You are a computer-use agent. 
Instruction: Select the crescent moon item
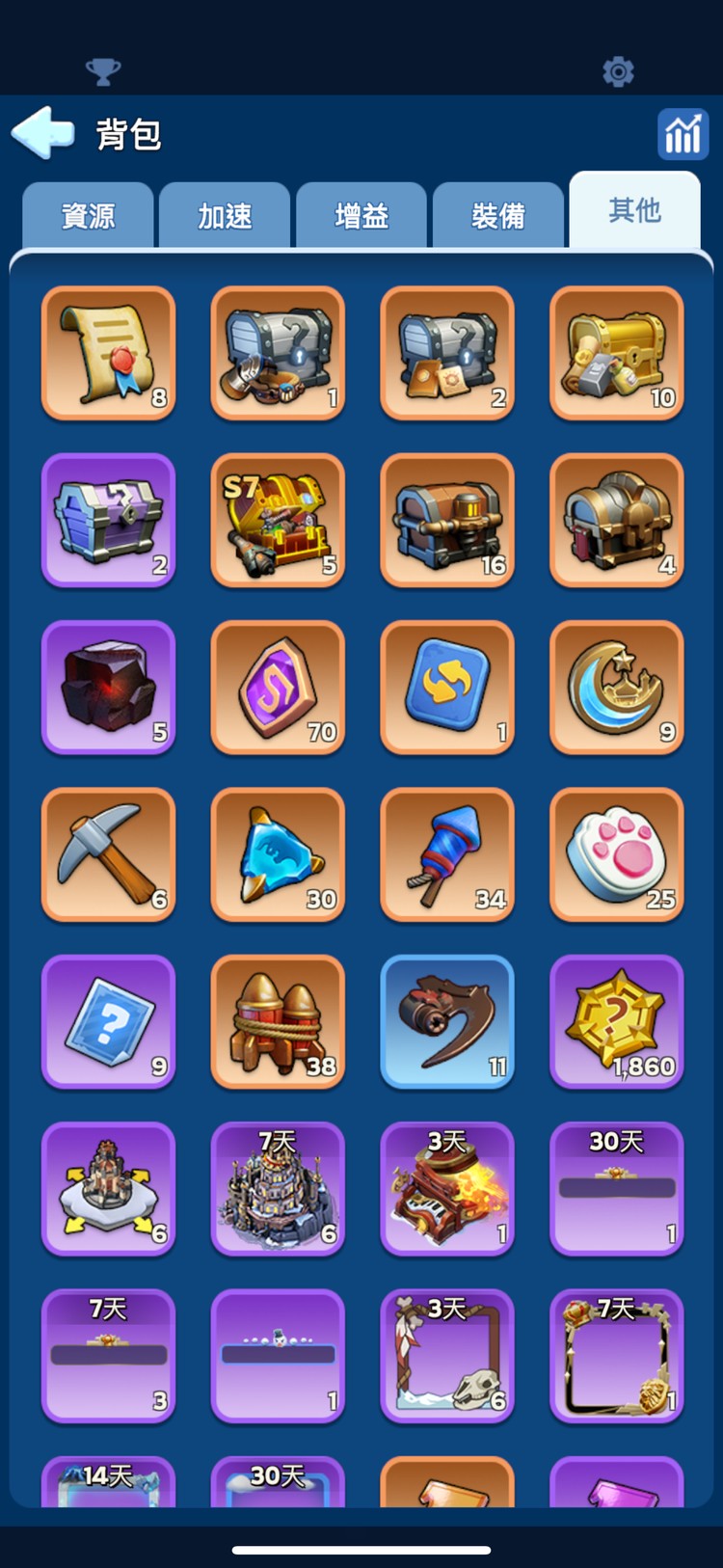(x=616, y=687)
